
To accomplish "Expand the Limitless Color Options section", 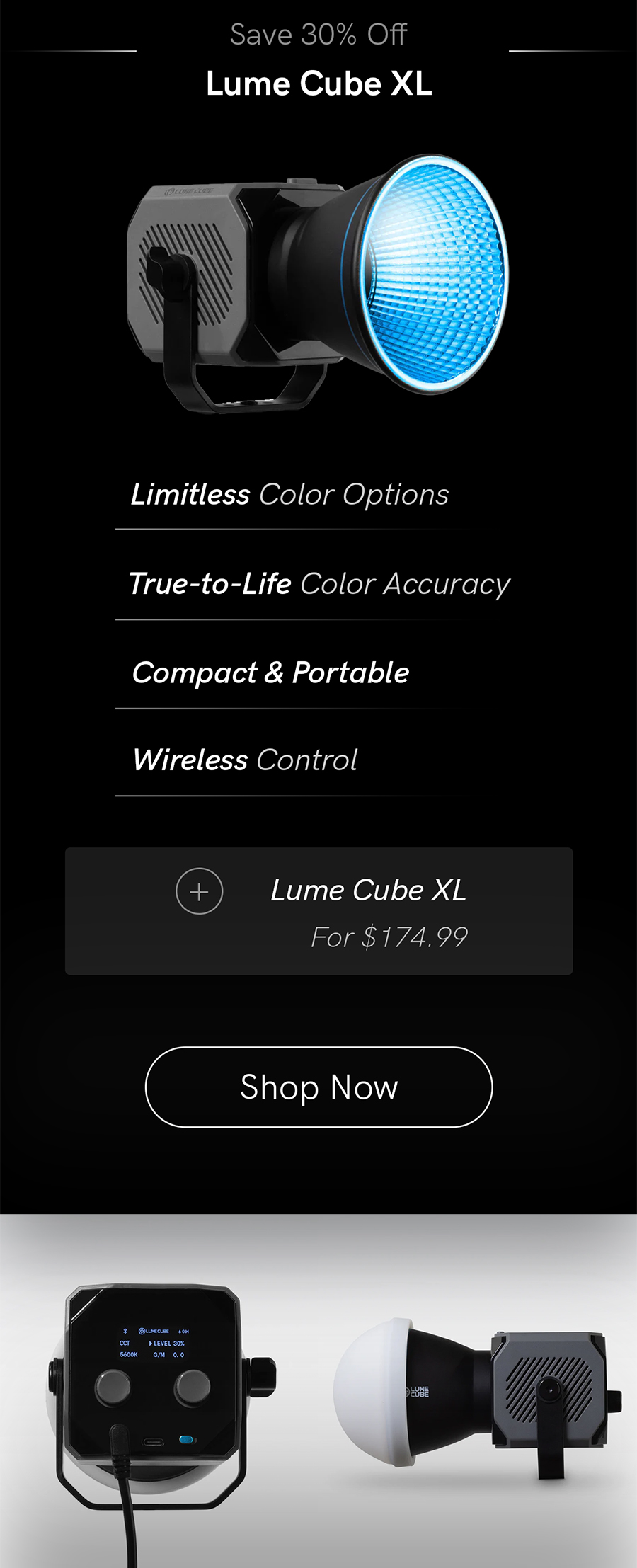I will tap(289, 493).
